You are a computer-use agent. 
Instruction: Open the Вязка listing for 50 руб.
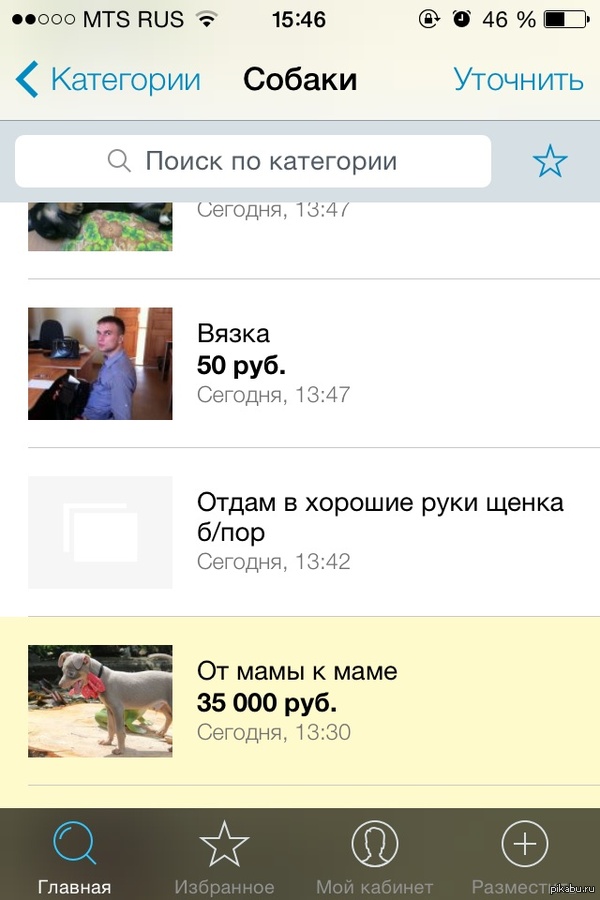click(300, 363)
